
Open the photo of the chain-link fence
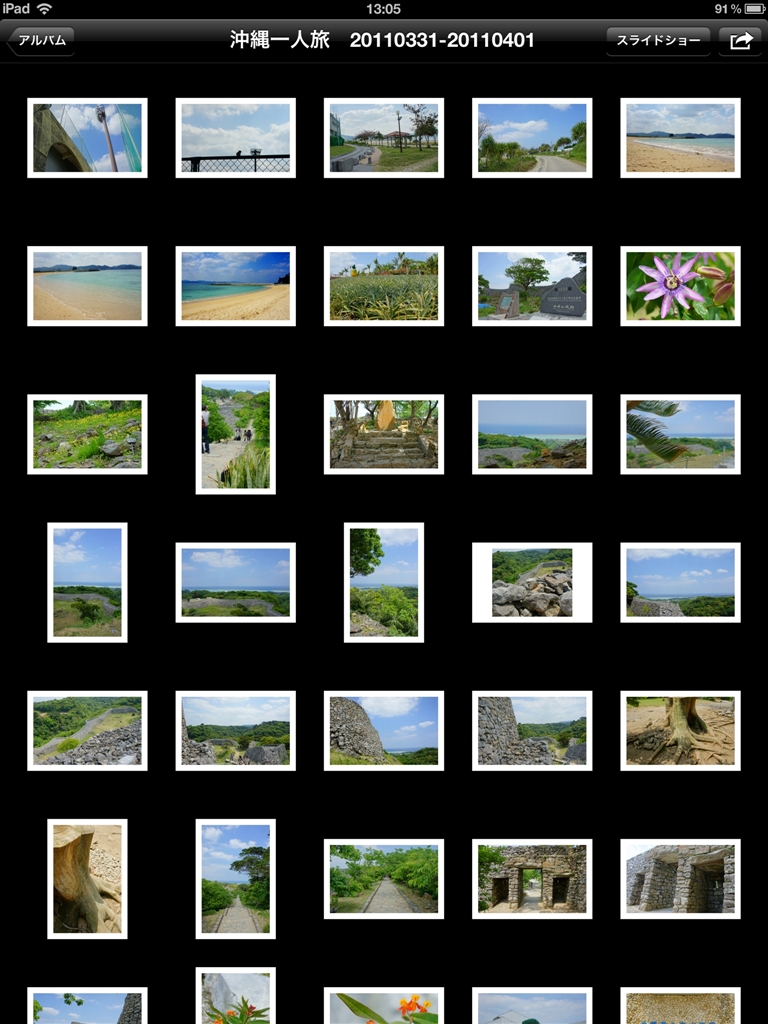point(236,138)
